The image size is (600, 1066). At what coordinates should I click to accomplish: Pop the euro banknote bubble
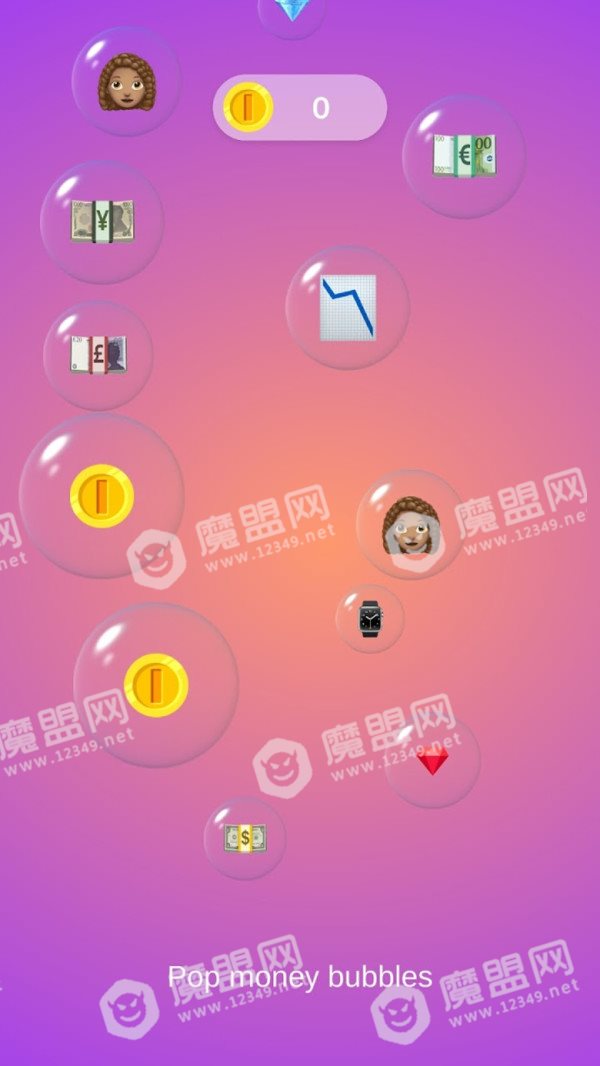[464, 156]
